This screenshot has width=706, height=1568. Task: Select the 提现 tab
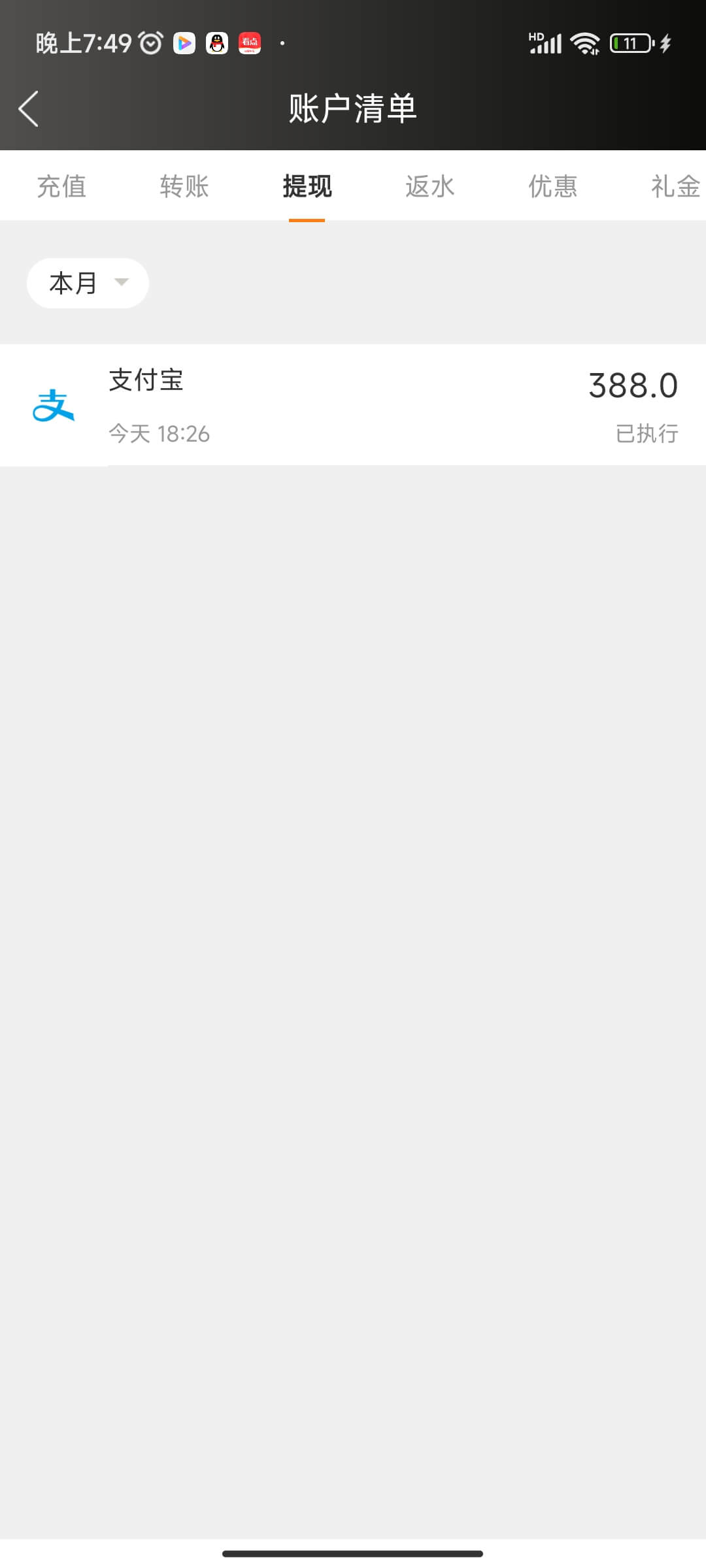307,186
